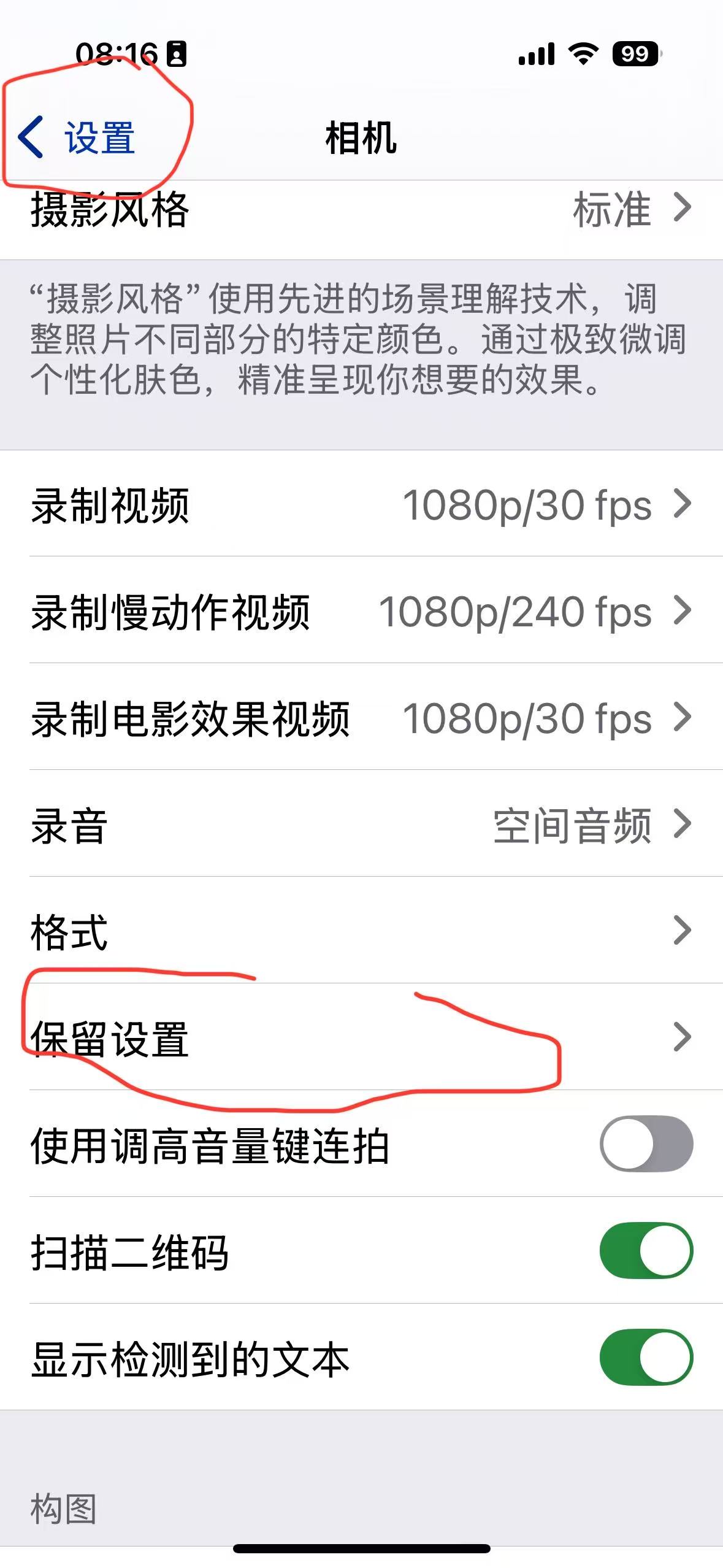723x1568 pixels.
Task: Open 录制电影效果视频 options
Action: point(361,718)
